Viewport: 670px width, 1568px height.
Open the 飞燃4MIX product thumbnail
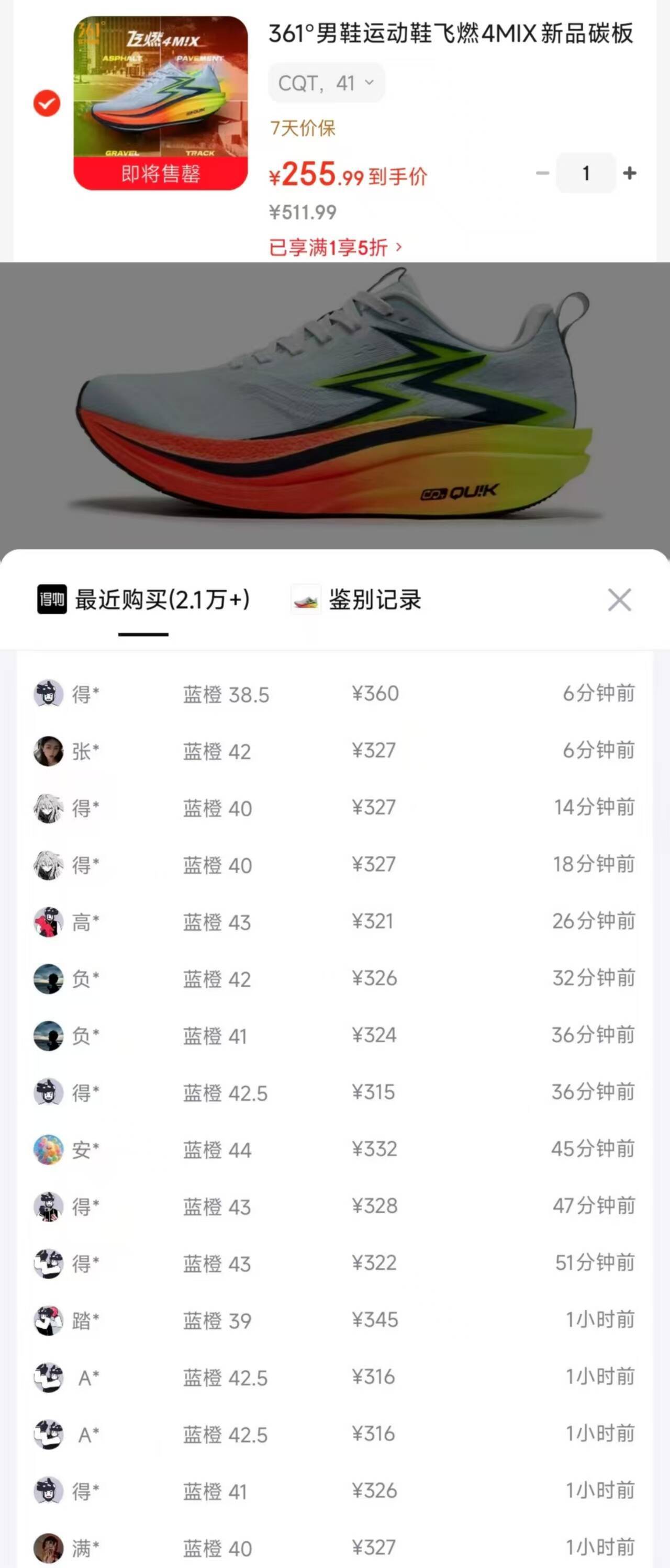coord(161,103)
